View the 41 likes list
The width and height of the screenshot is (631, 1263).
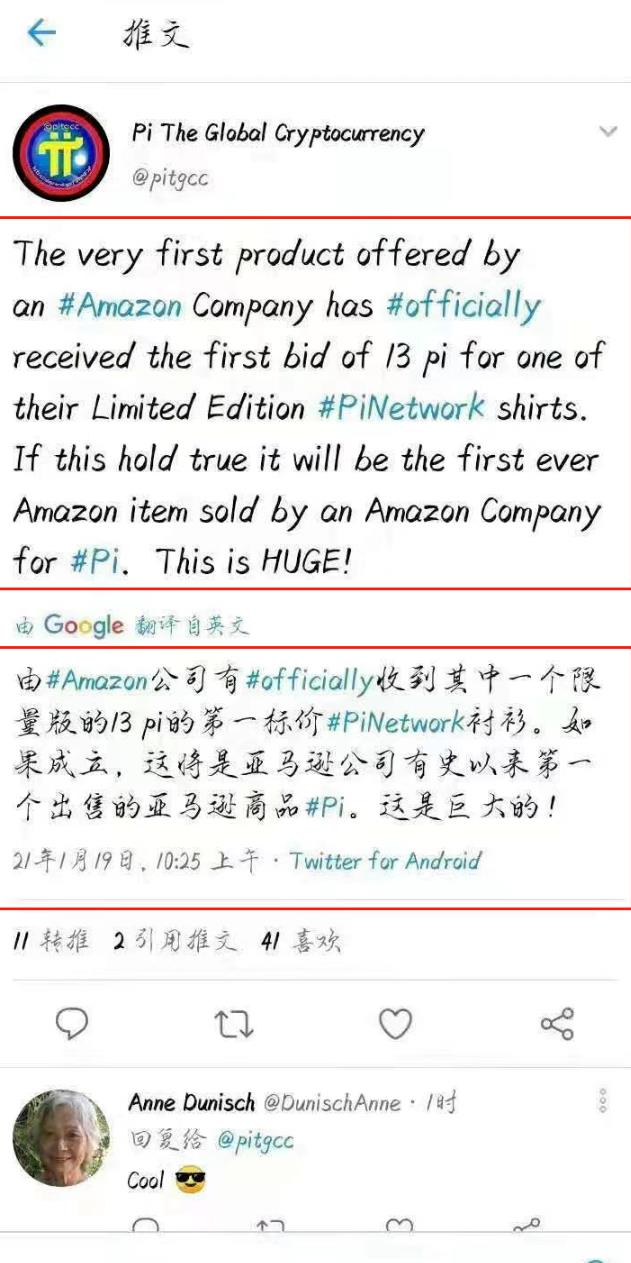(300, 941)
